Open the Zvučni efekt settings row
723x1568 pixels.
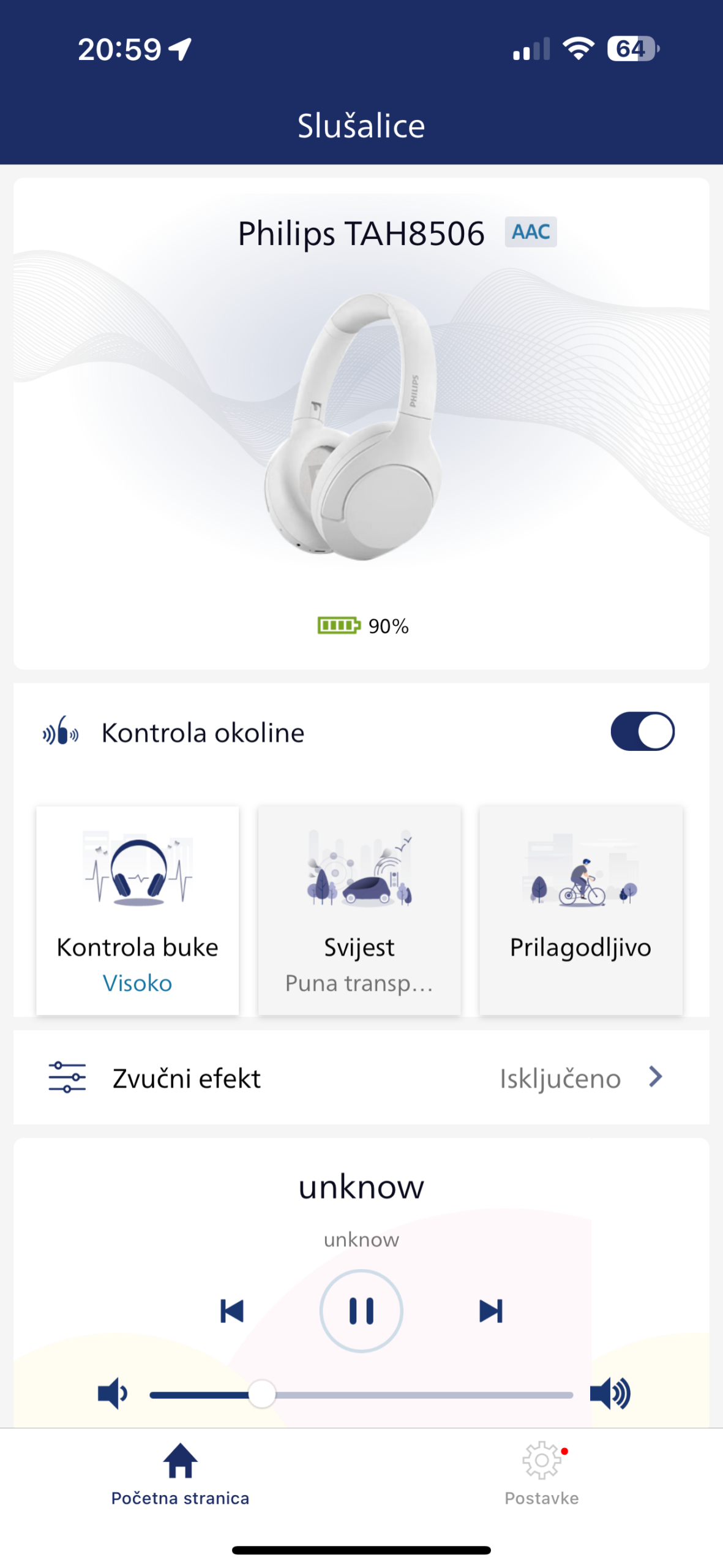tap(361, 1077)
